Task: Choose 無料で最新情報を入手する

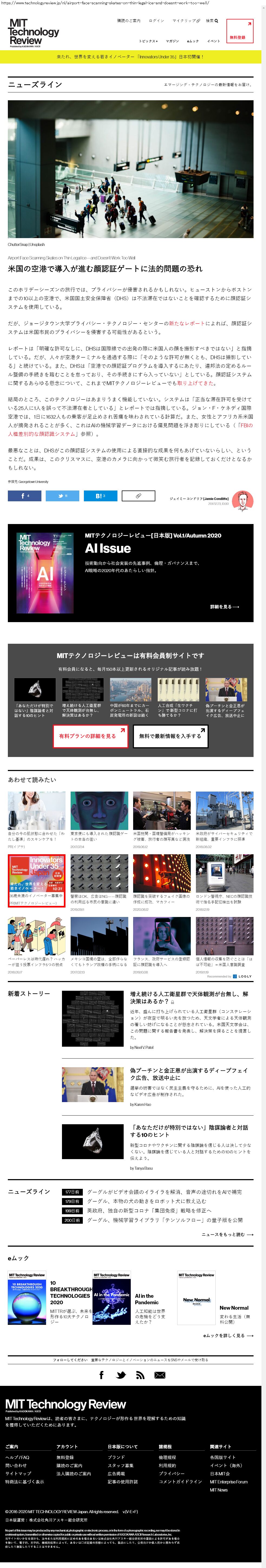Action: (x=170, y=736)
